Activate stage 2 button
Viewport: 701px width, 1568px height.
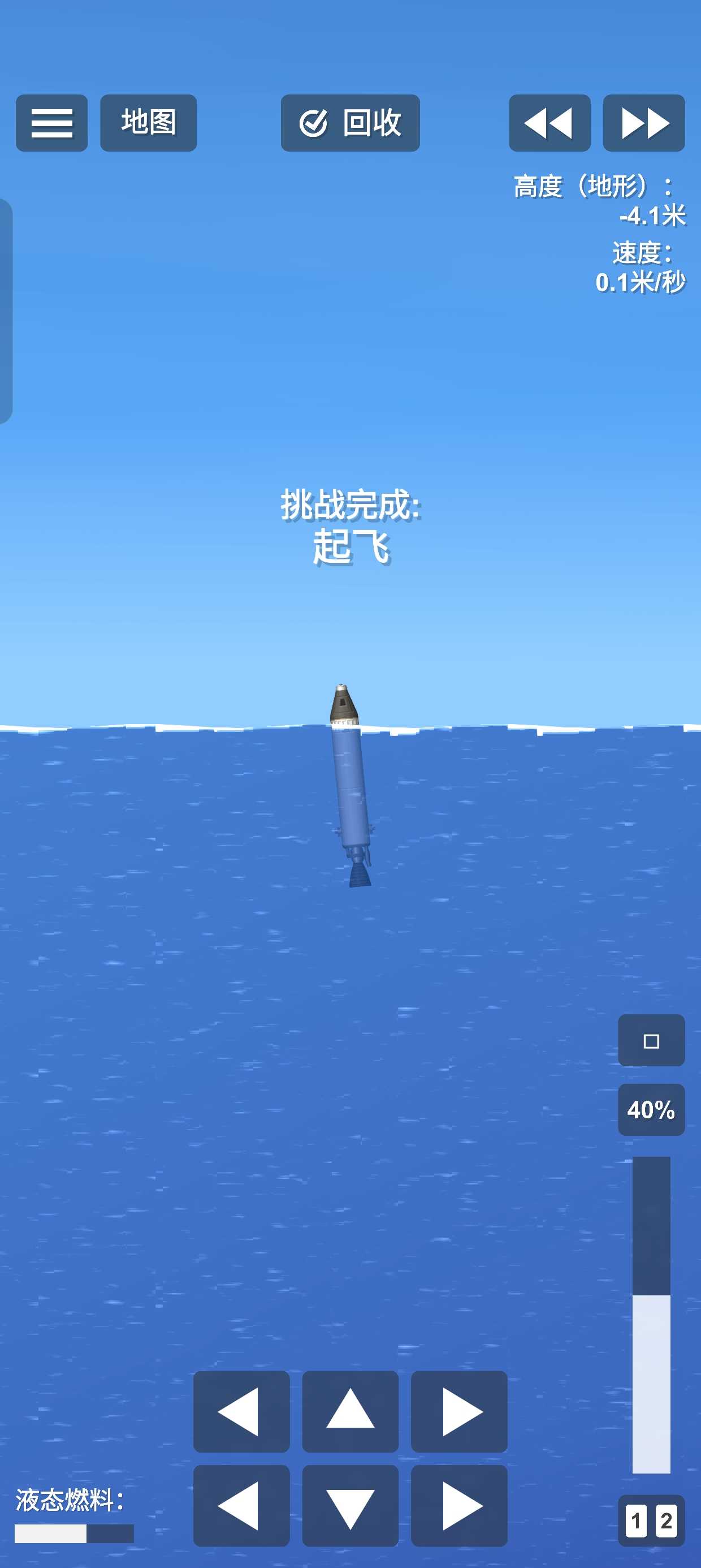coord(667,1521)
